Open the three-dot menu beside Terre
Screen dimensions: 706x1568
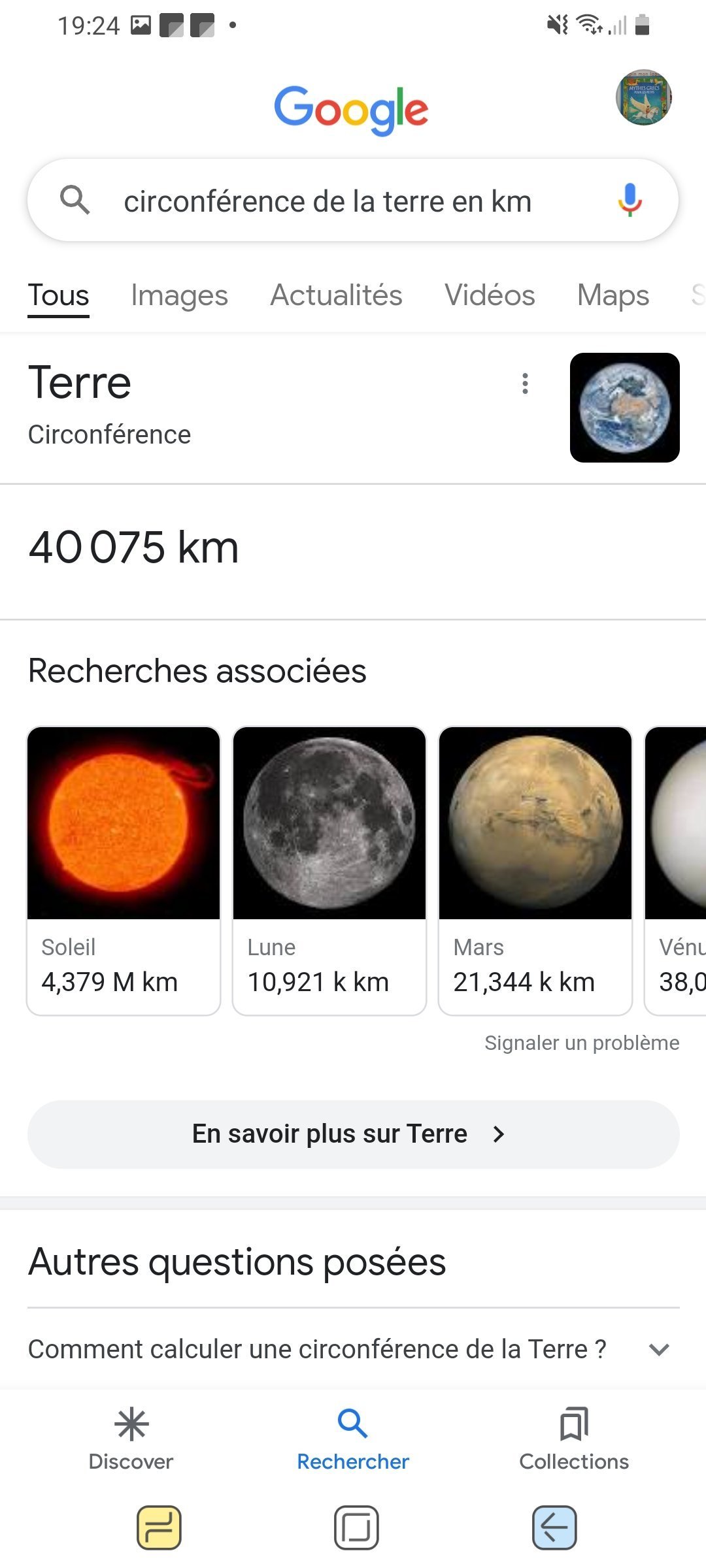pyautogui.click(x=525, y=384)
